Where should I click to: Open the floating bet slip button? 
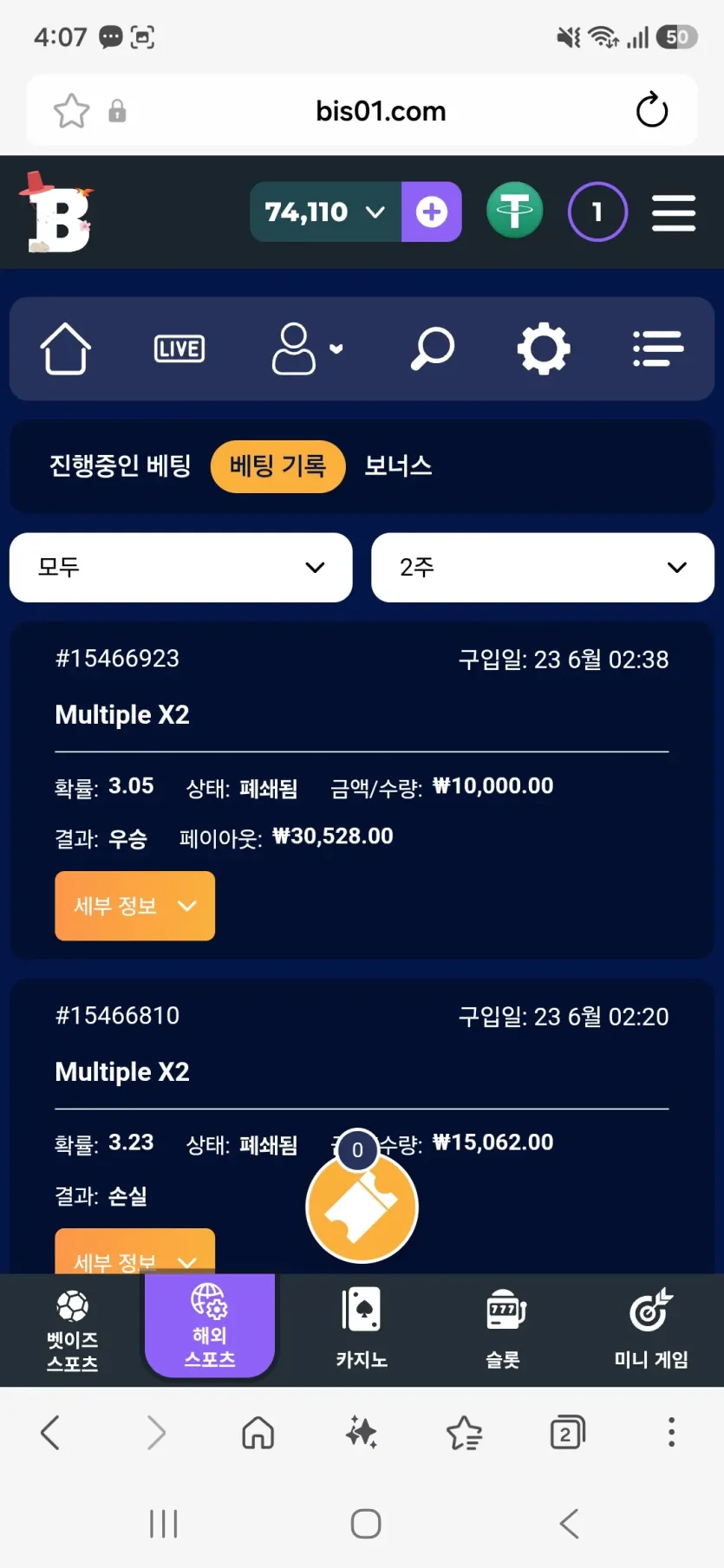(362, 1205)
